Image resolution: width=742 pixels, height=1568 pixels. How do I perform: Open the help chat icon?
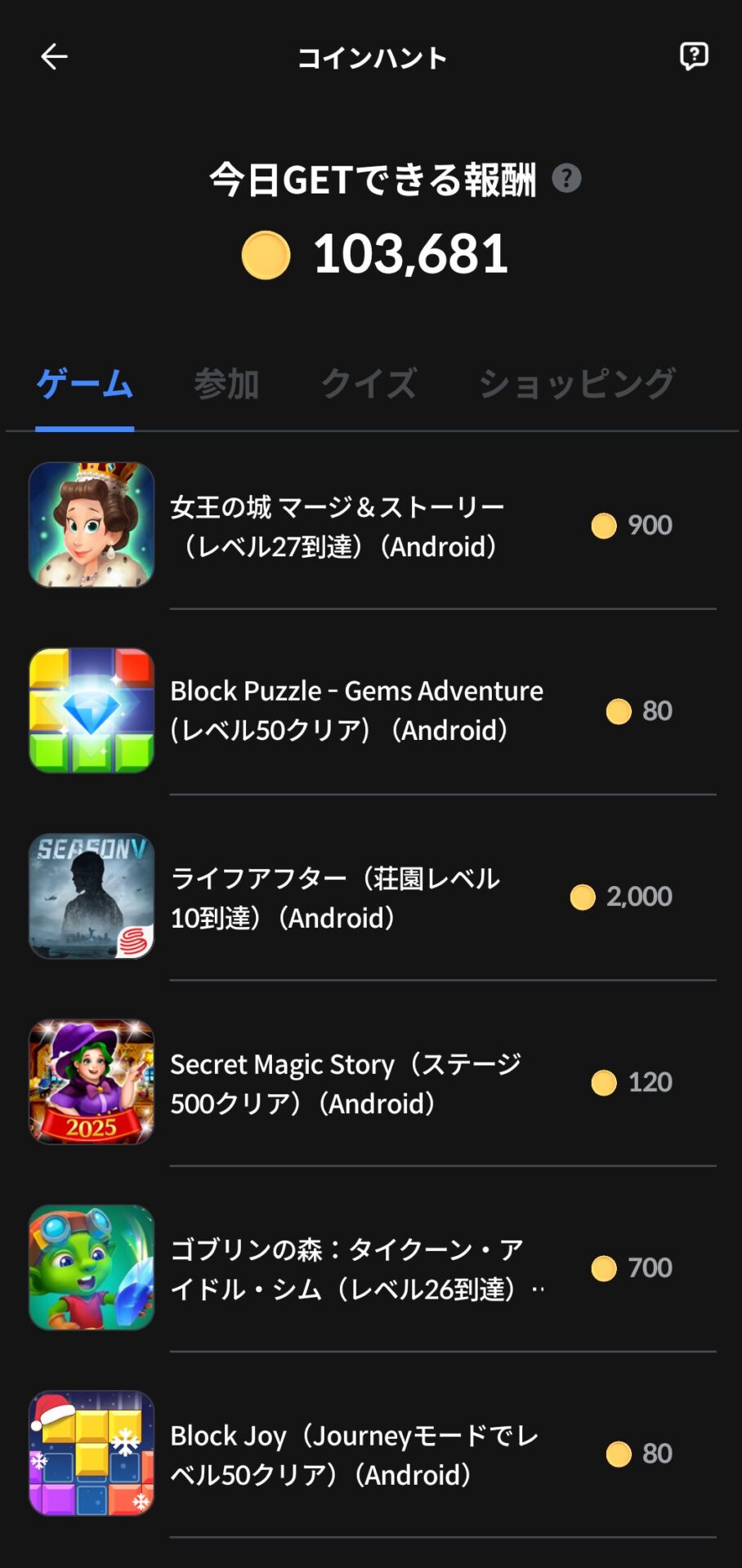coord(694,56)
